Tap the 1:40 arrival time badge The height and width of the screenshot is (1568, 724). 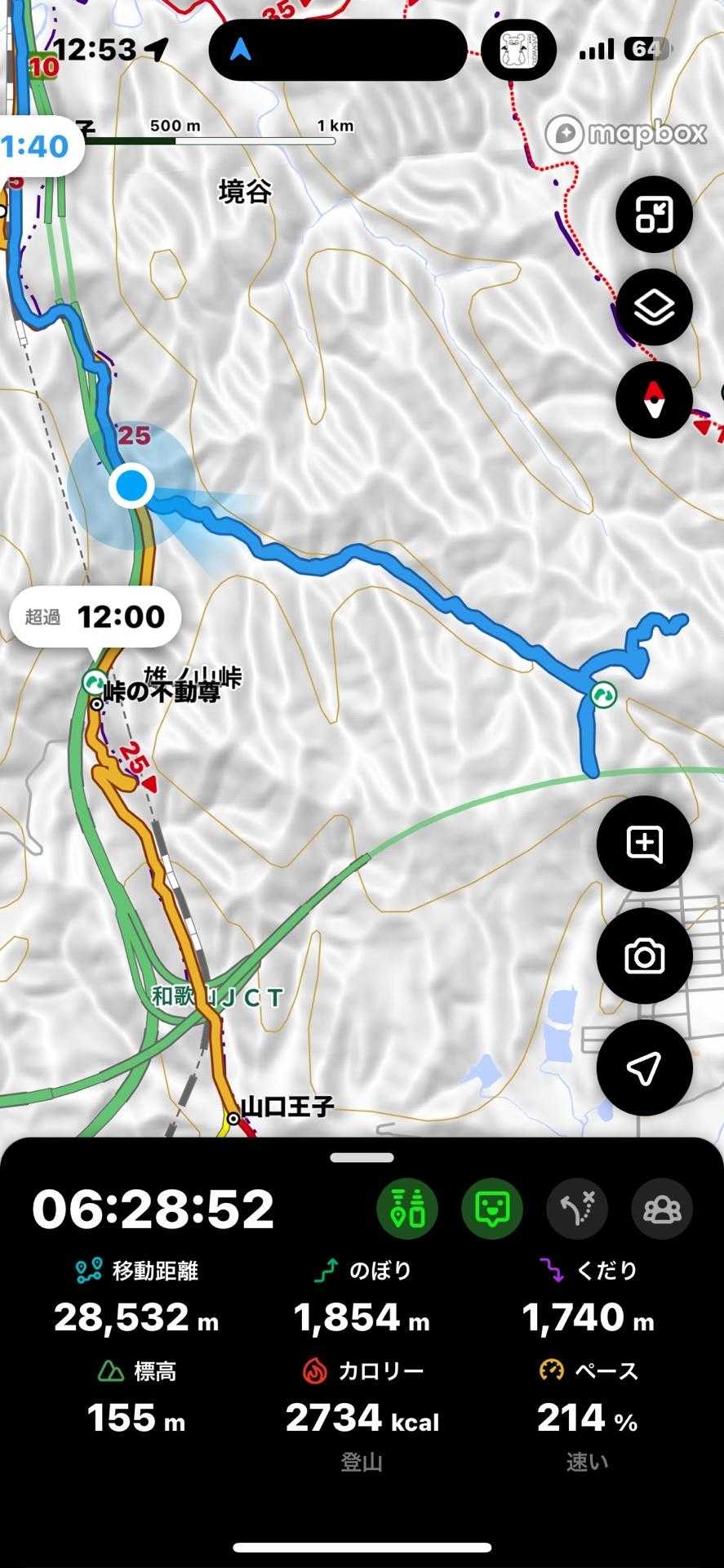[x=37, y=148]
